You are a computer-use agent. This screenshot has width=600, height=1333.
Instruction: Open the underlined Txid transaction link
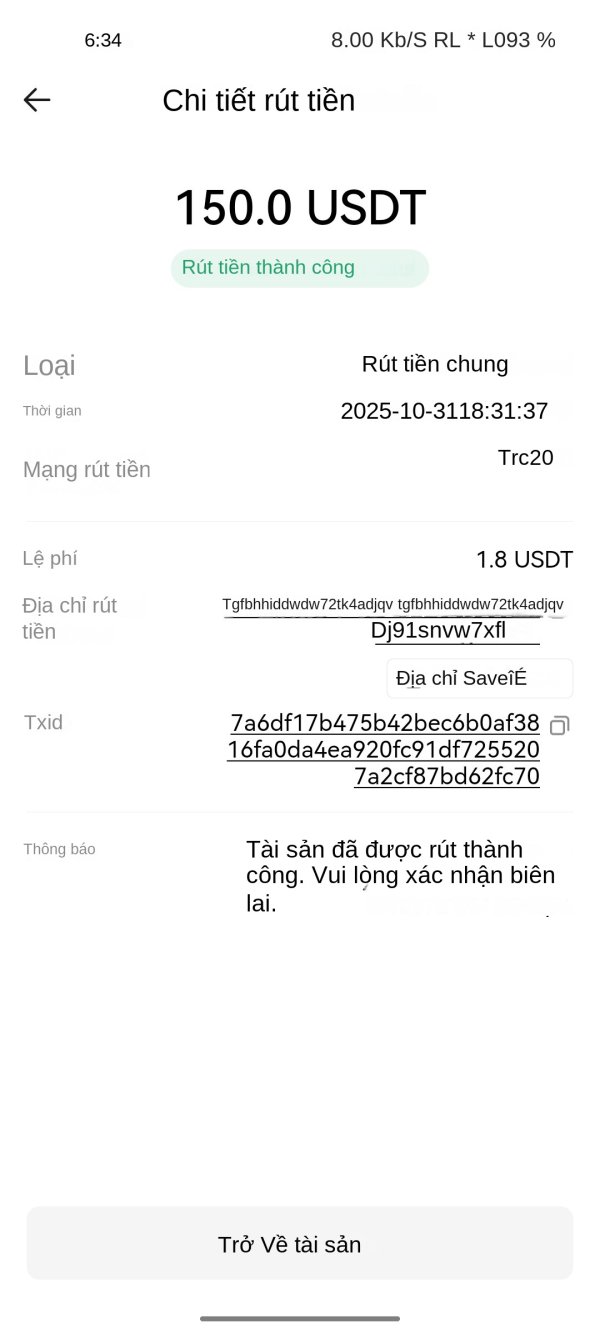coord(385,750)
